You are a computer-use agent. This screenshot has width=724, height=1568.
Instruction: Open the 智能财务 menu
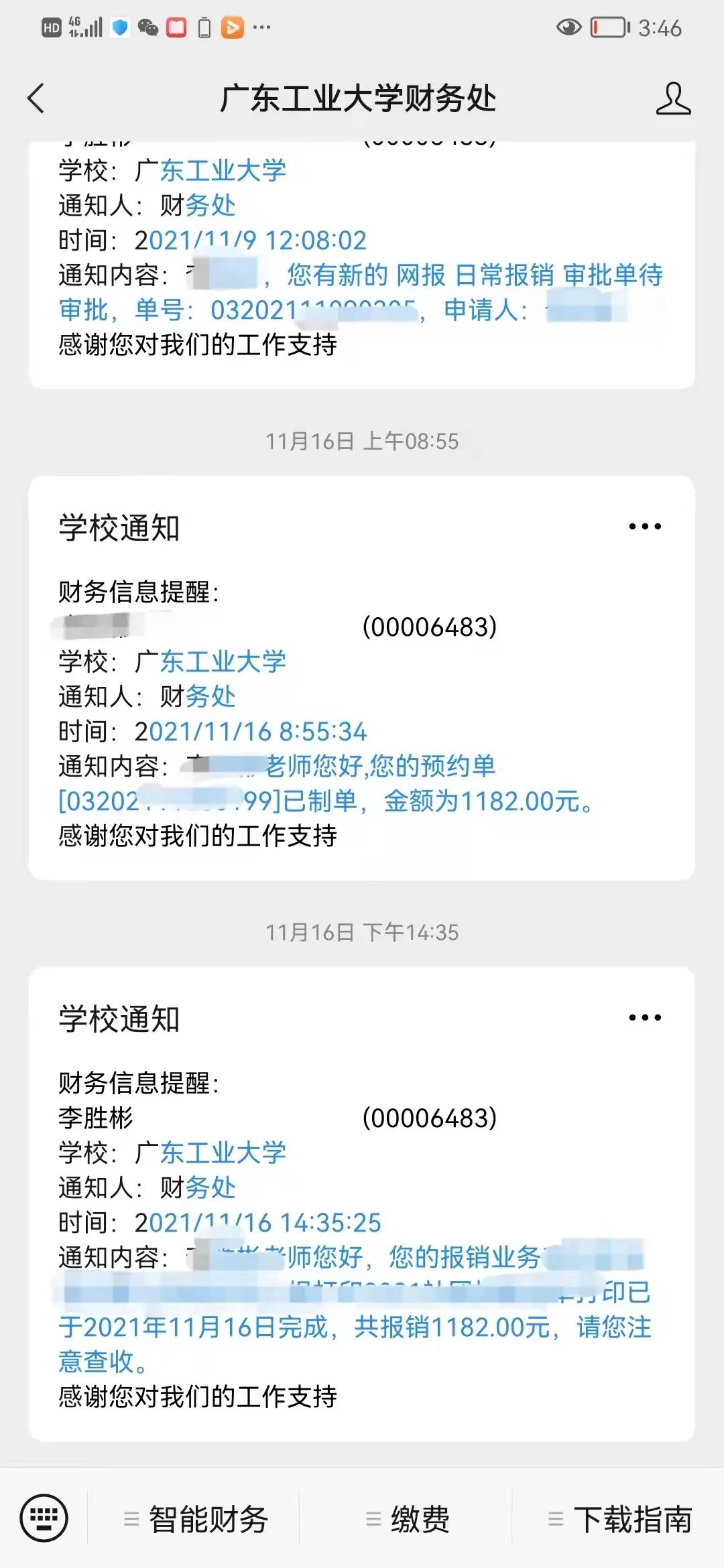pos(196,1519)
